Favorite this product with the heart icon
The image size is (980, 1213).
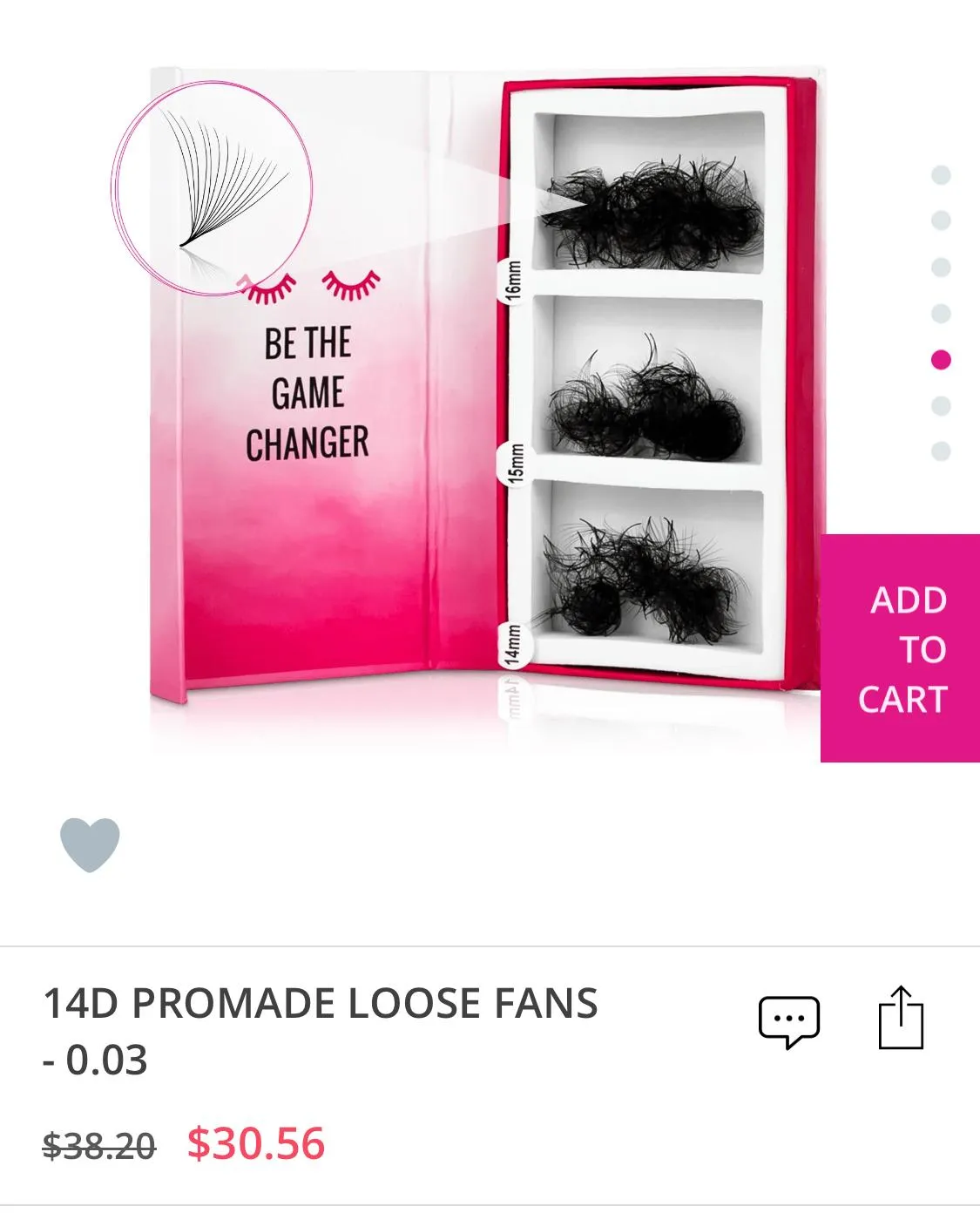point(90,844)
